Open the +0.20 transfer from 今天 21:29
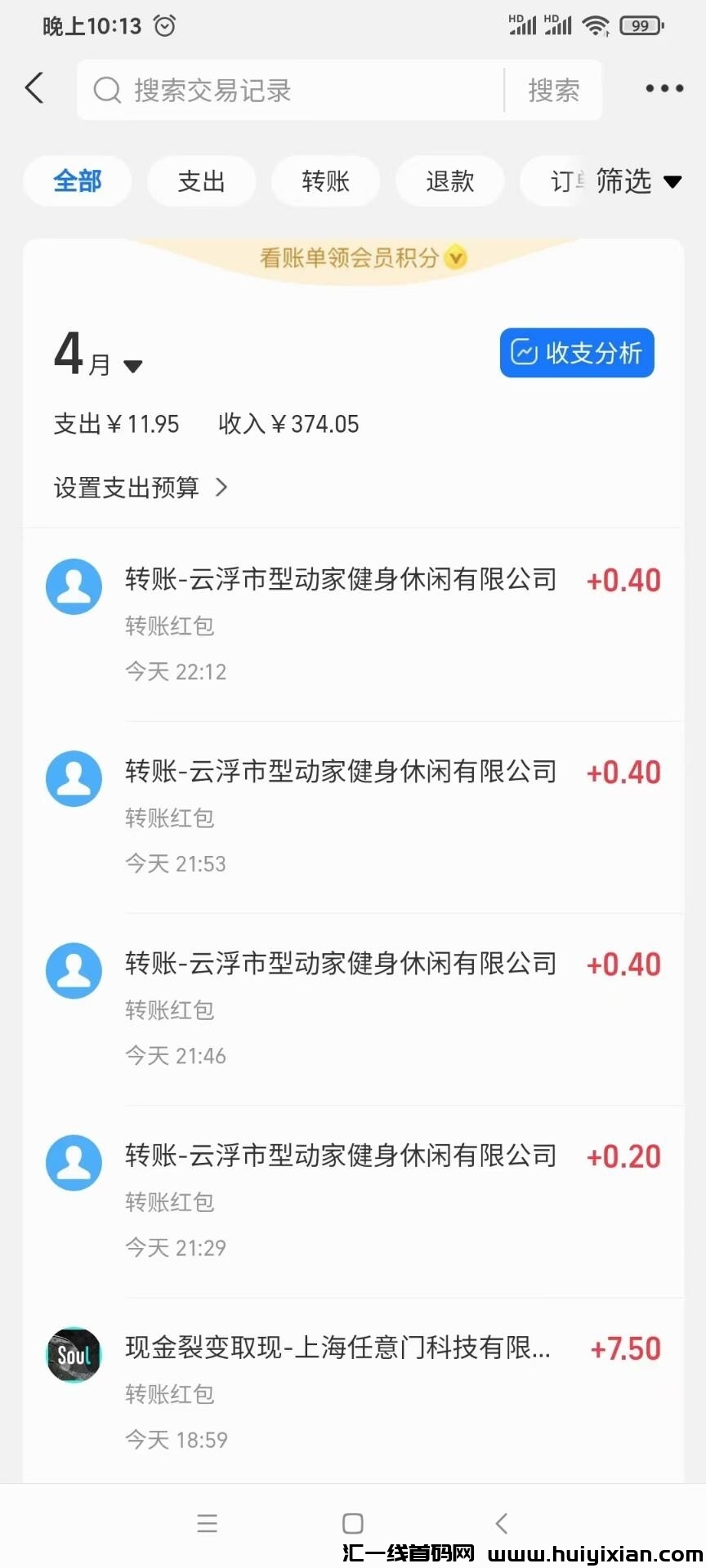706x1568 pixels. tap(353, 1200)
